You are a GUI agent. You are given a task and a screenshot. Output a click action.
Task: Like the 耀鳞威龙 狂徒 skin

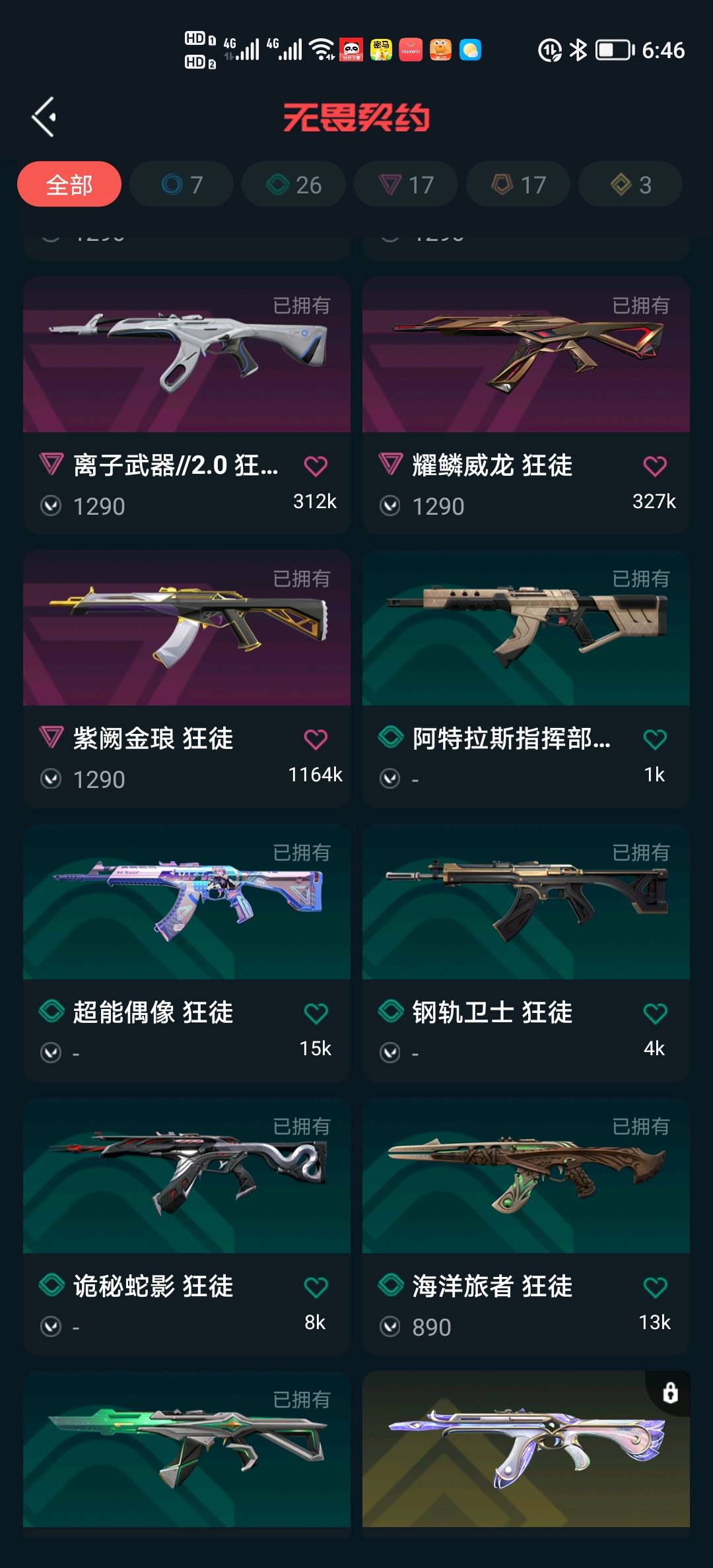click(x=655, y=466)
